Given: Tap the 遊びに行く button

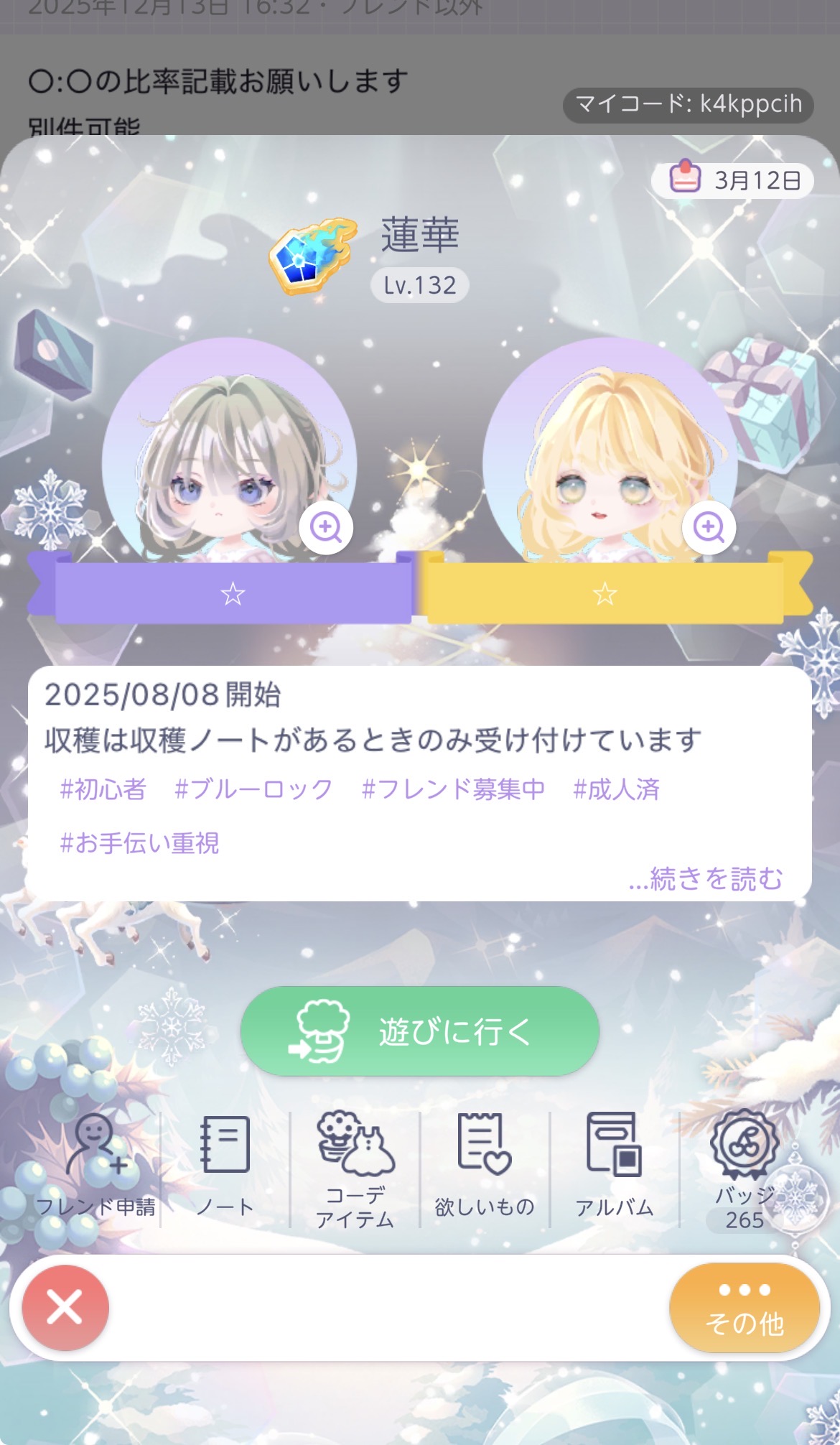Looking at the screenshot, I should [419, 1031].
